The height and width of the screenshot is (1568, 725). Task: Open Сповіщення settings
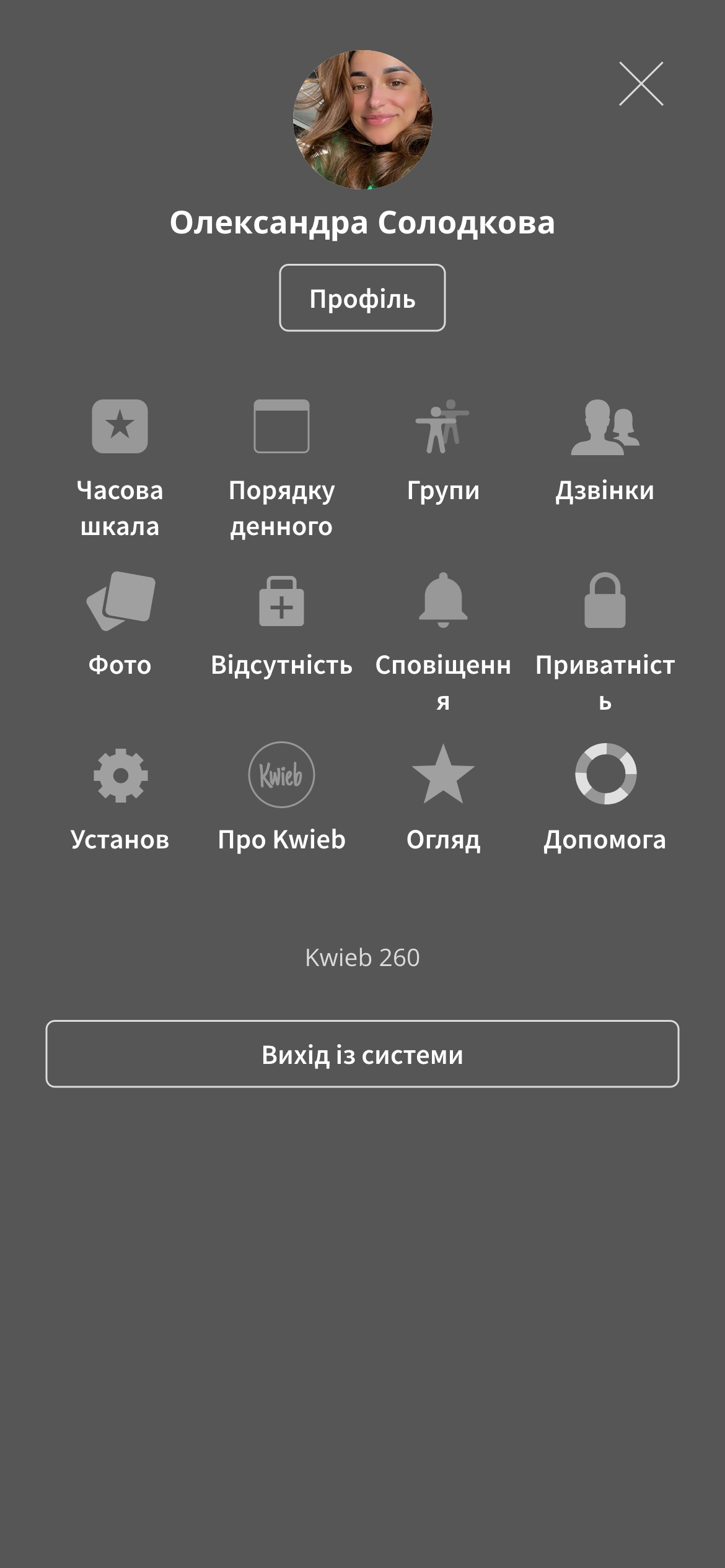443,642
